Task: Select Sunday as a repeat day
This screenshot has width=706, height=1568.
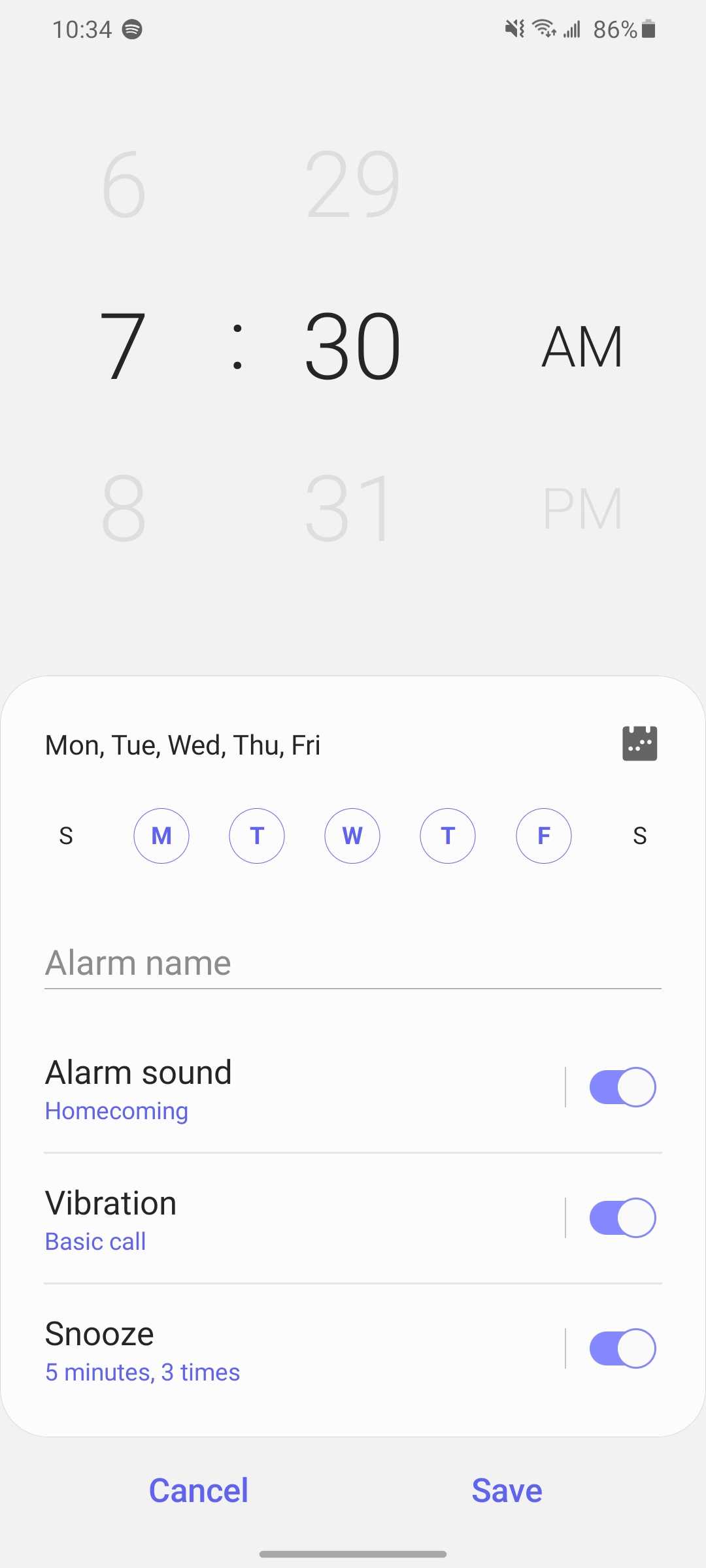Action: [66, 836]
